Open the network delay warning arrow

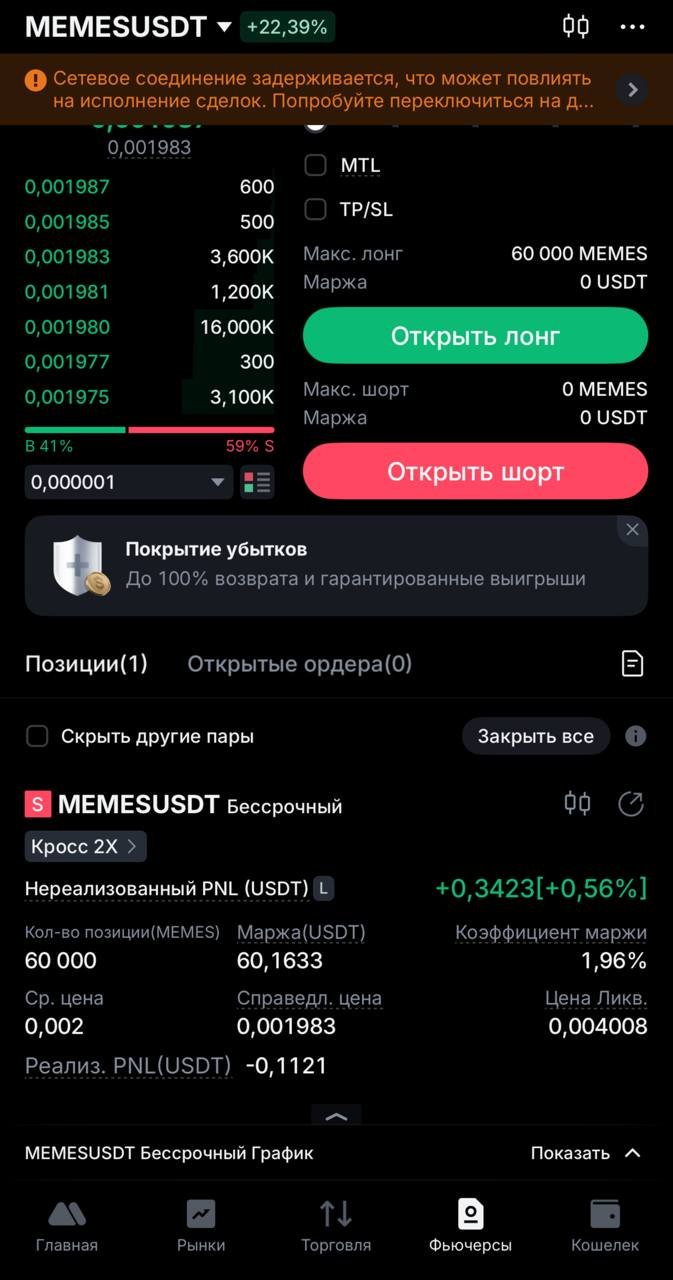tap(632, 90)
